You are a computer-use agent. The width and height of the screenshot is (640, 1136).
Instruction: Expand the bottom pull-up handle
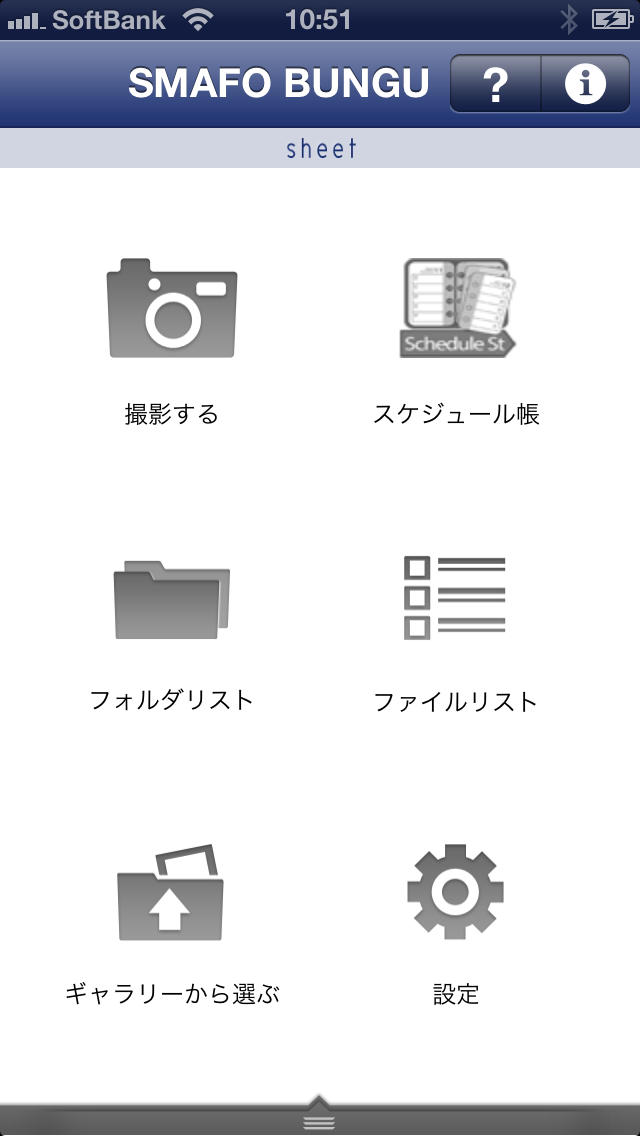coord(319,1117)
